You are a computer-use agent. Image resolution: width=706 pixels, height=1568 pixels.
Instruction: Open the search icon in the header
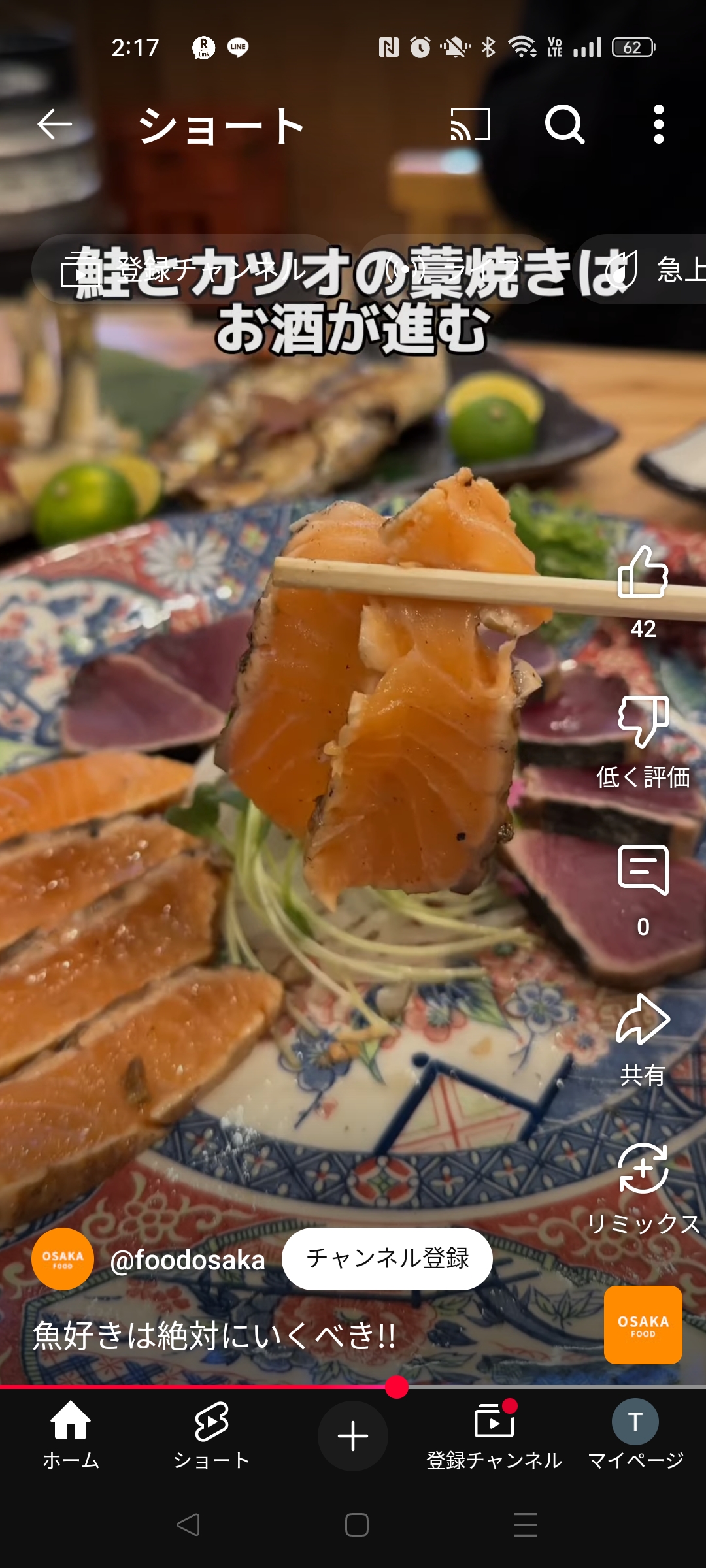tap(565, 124)
